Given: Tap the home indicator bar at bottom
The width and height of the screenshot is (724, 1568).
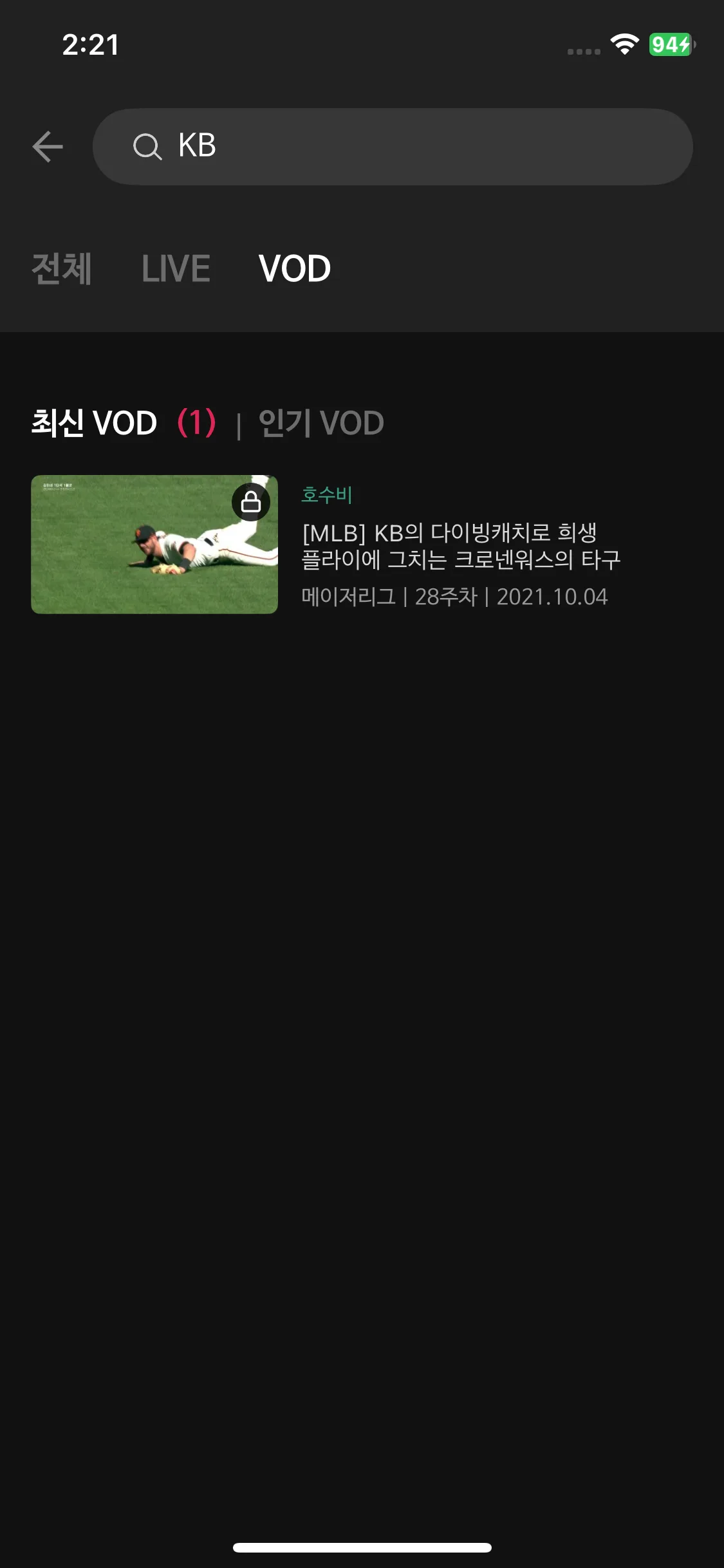Looking at the screenshot, I should pyautogui.click(x=362, y=1548).
